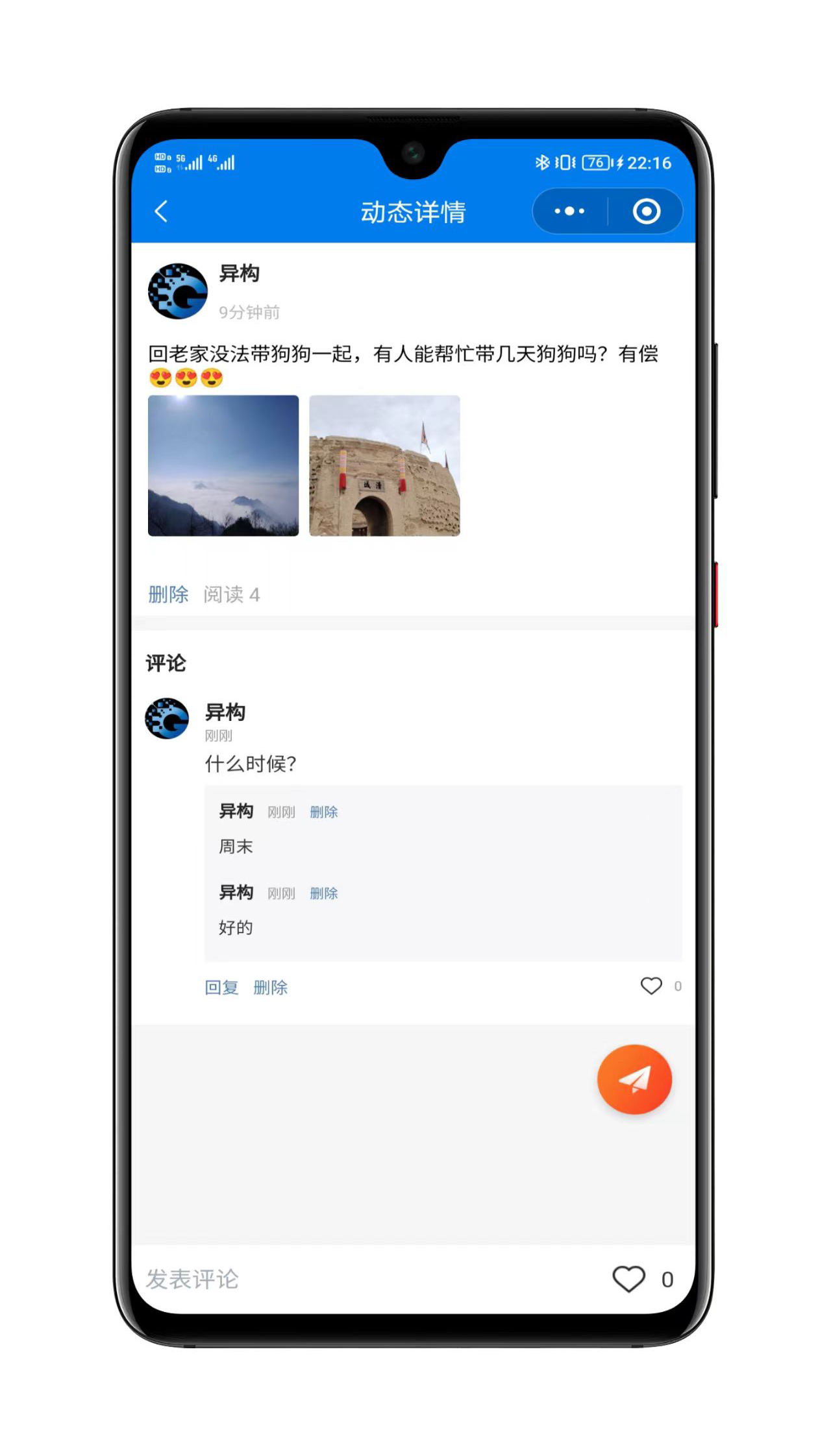The height and width of the screenshot is (1456, 831).
Task: Go back from 动态详情 page
Action: tap(162, 212)
